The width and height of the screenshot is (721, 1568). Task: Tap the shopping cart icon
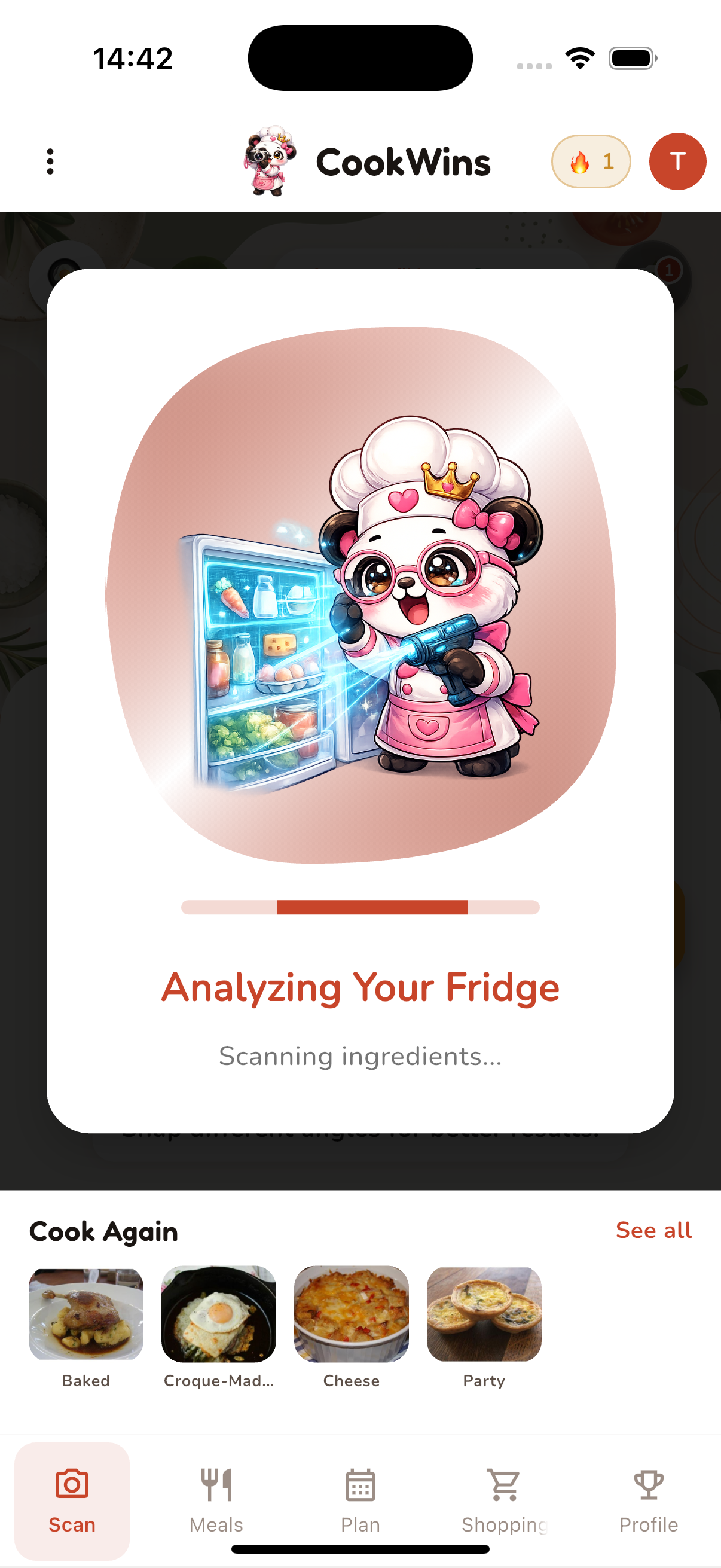503,1484
